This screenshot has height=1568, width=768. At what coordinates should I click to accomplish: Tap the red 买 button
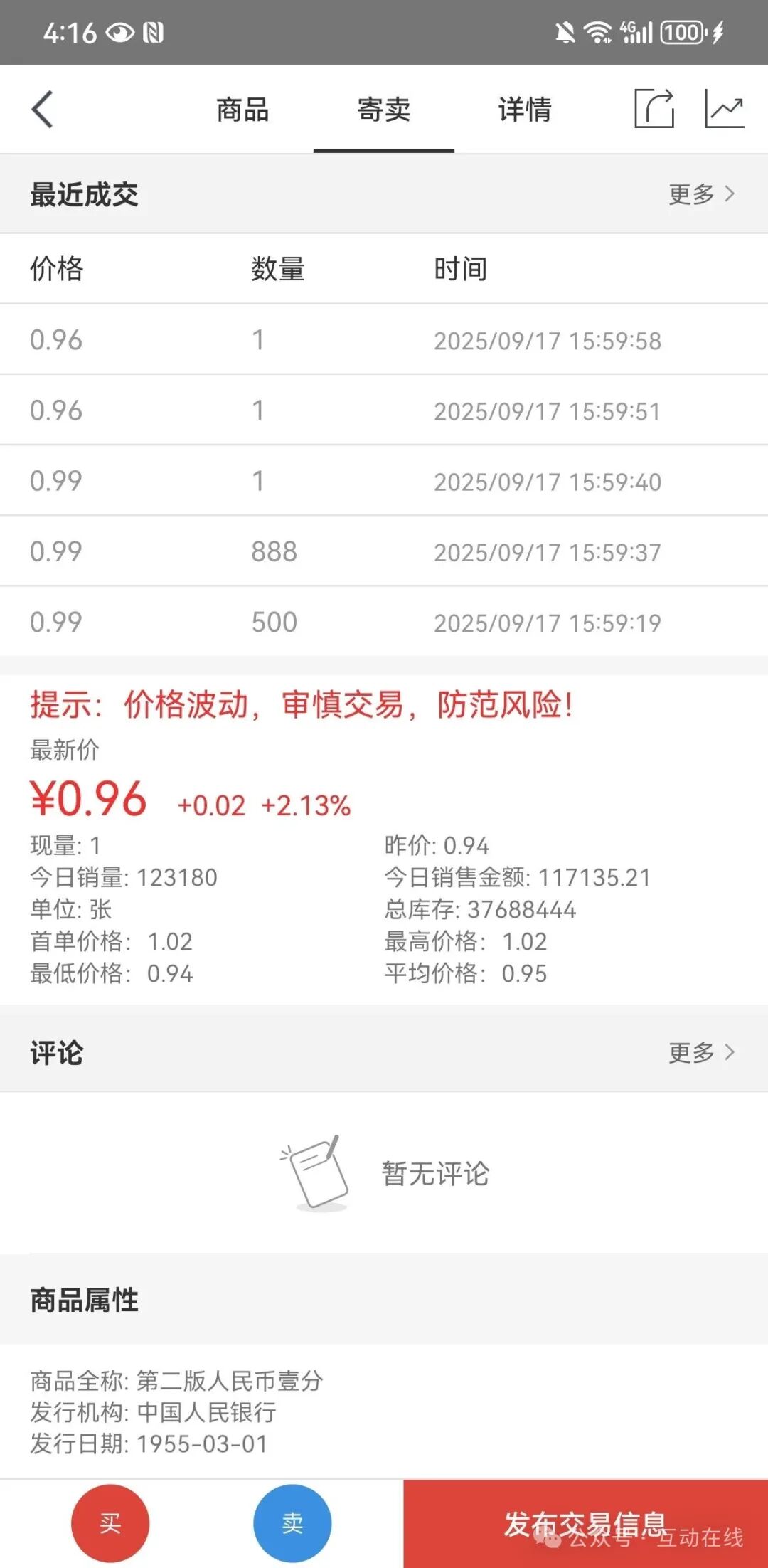tap(110, 1523)
